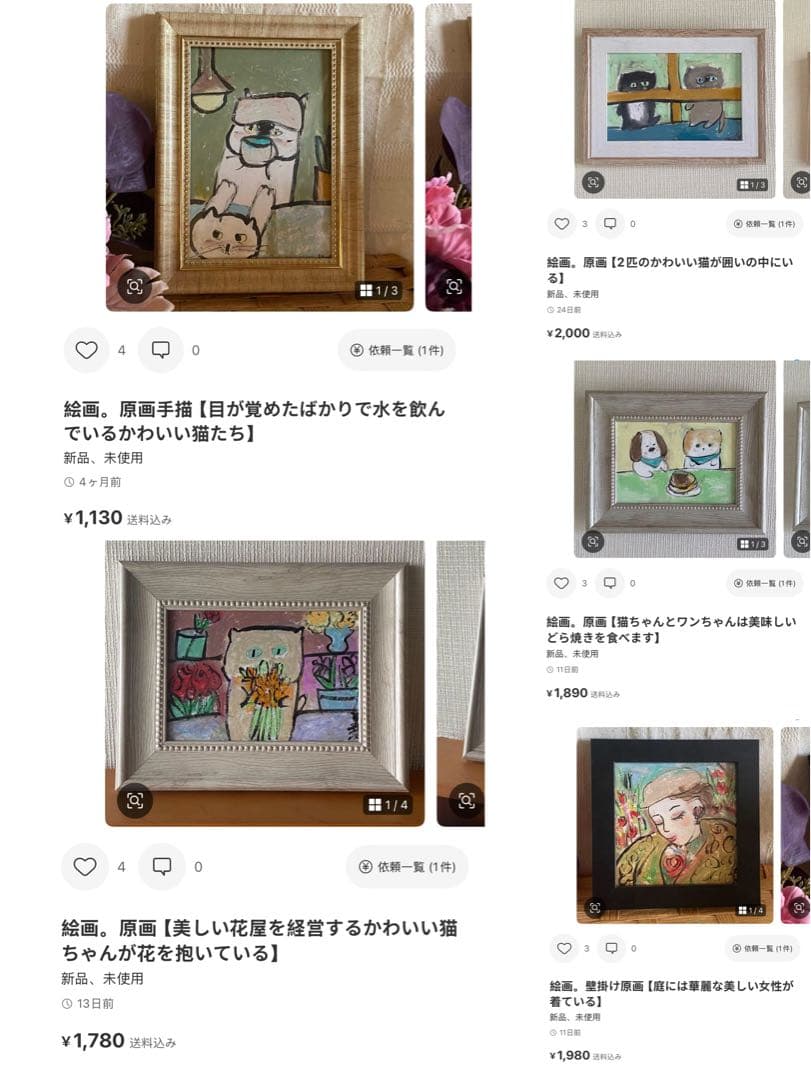This screenshot has width=811, height=1080.
Task: Like the cats drinking water painting
Action: point(86,351)
